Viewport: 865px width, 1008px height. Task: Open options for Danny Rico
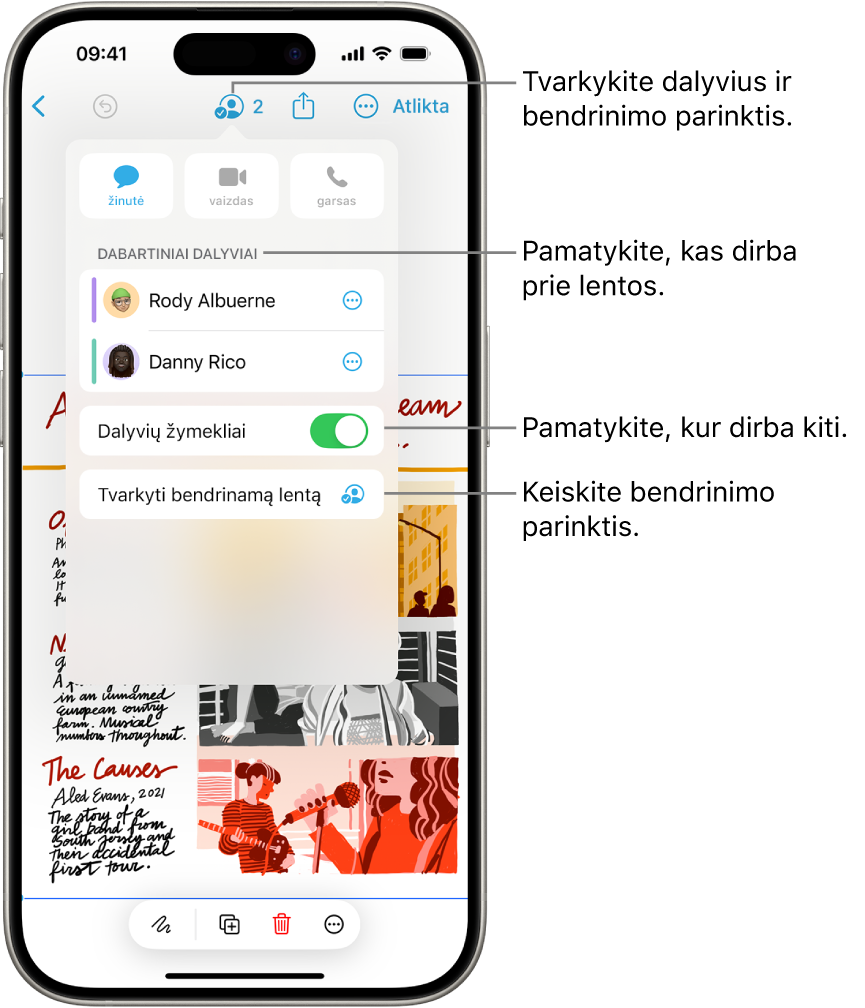[353, 362]
